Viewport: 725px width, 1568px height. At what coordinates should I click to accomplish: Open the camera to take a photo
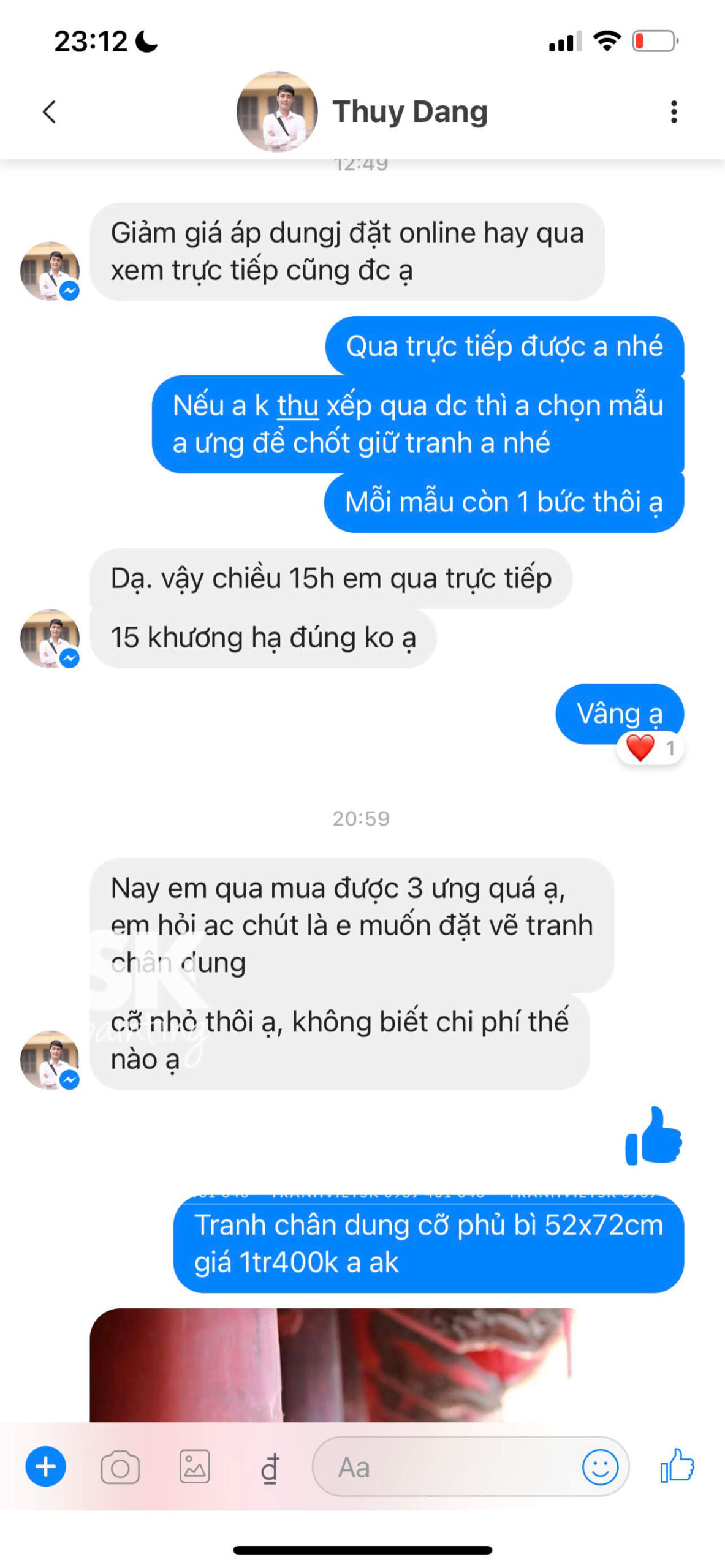[120, 1468]
